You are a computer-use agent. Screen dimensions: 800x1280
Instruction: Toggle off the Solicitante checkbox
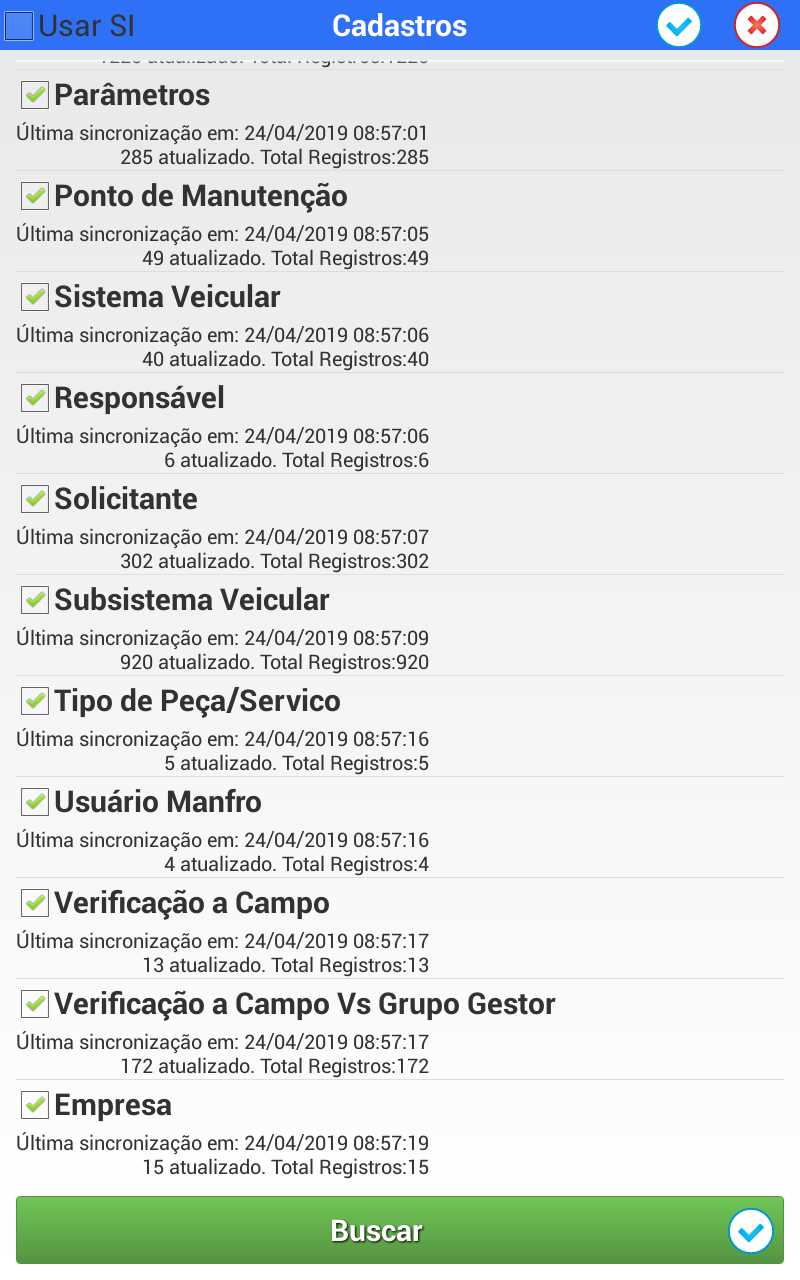(35, 499)
